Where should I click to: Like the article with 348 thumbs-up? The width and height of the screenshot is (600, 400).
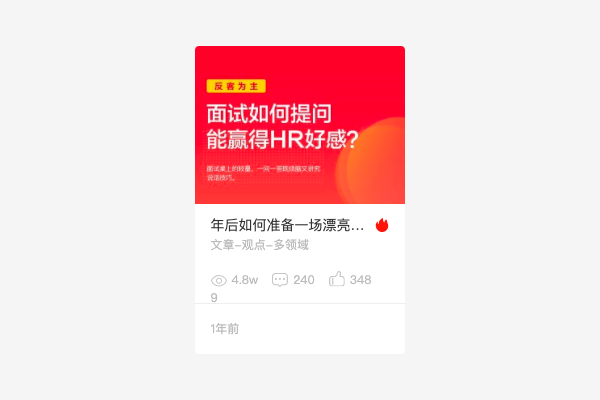(x=337, y=279)
